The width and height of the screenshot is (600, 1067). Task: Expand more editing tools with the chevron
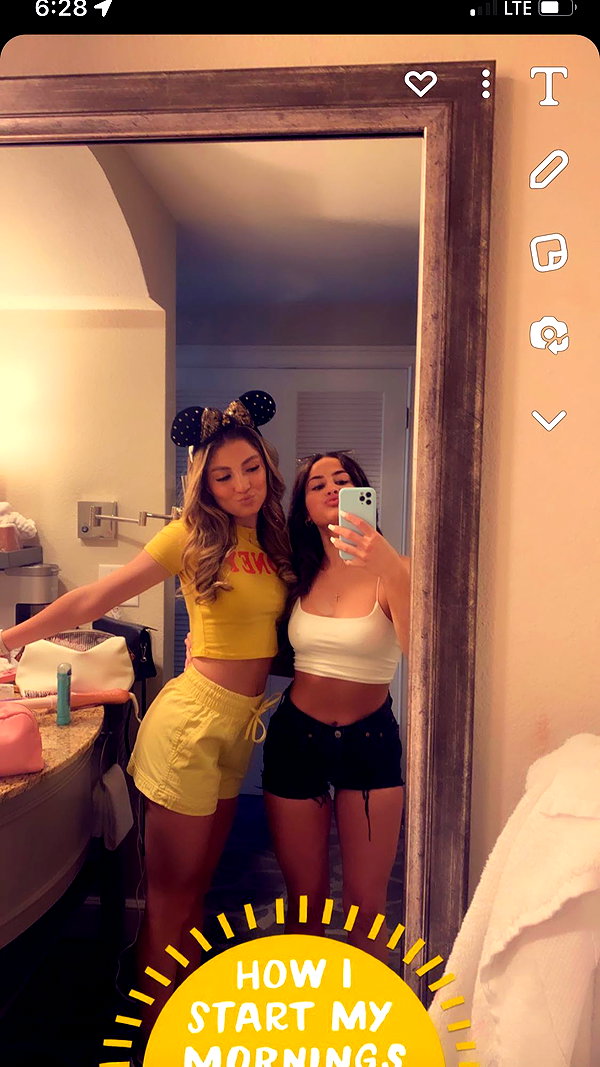(548, 420)
